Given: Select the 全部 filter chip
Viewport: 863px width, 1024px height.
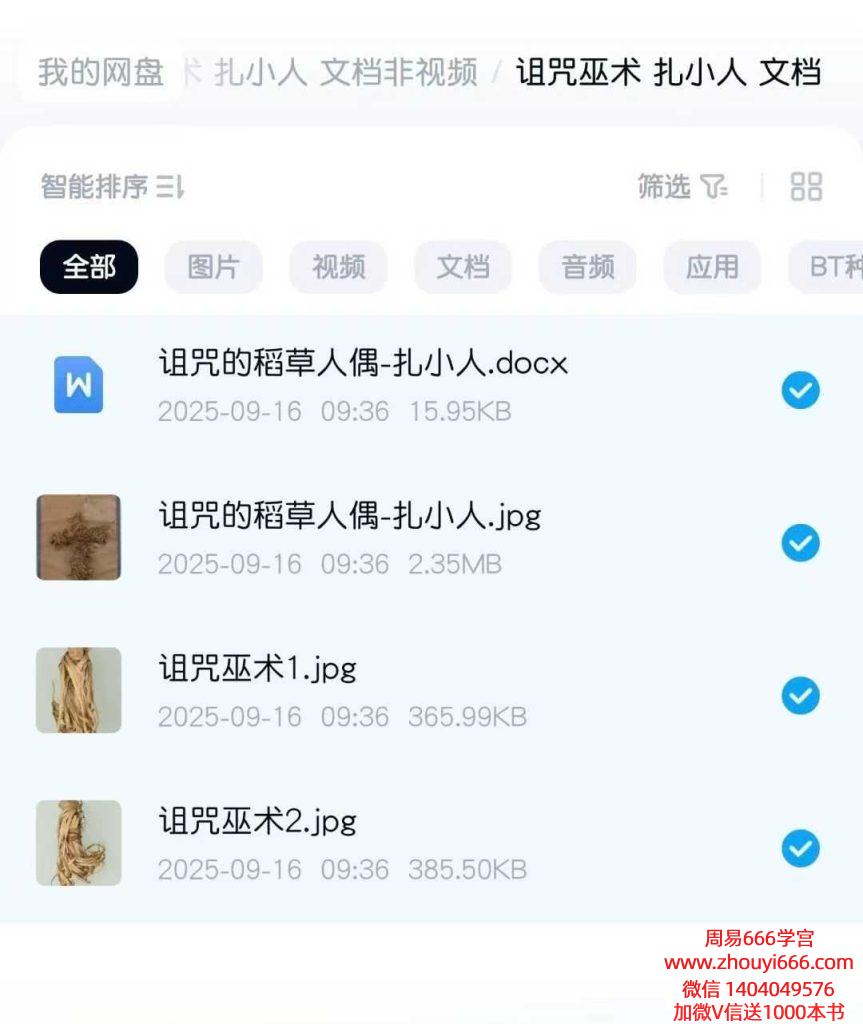Looking at the screenshot, I should pos(89,267).
